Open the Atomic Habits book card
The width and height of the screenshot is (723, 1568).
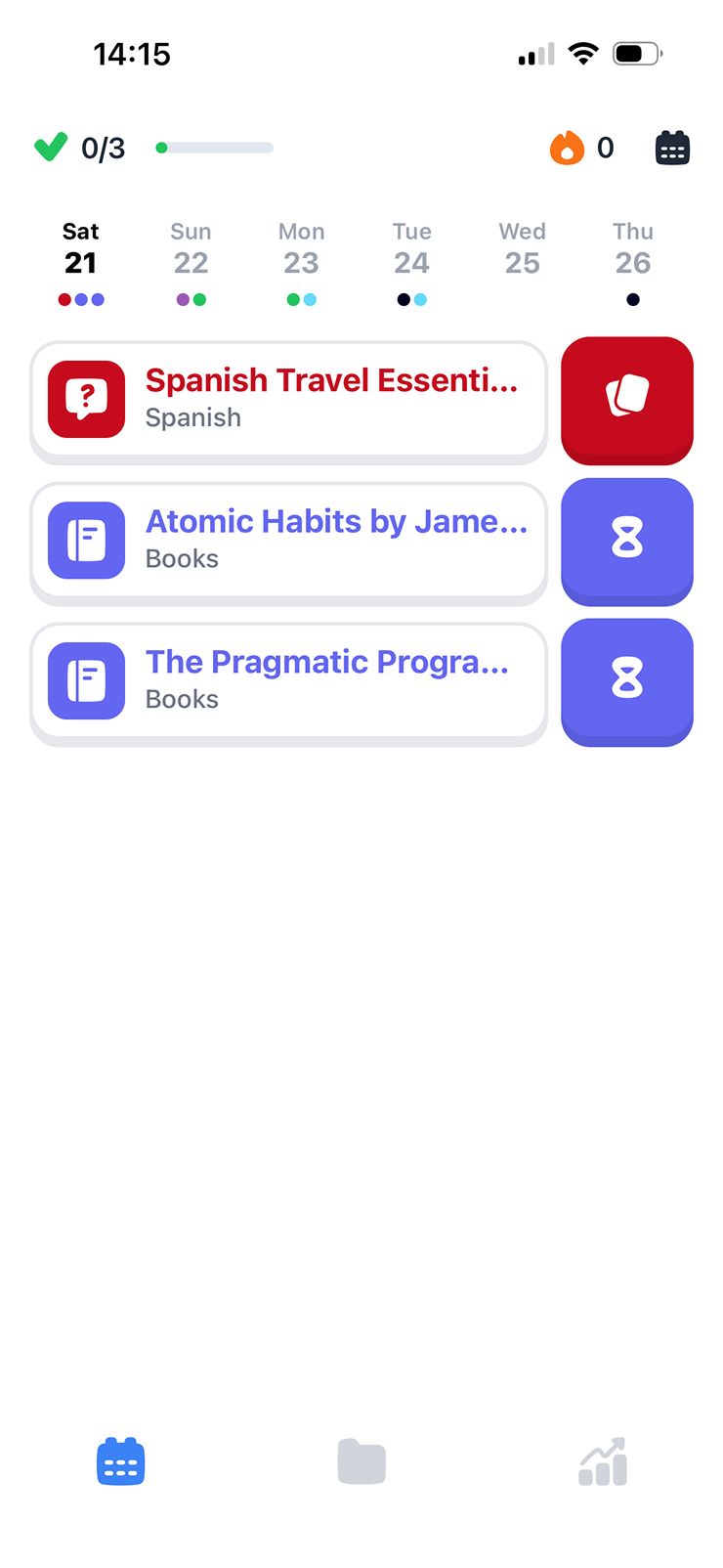pyautogui.click(x=288, y=540)
